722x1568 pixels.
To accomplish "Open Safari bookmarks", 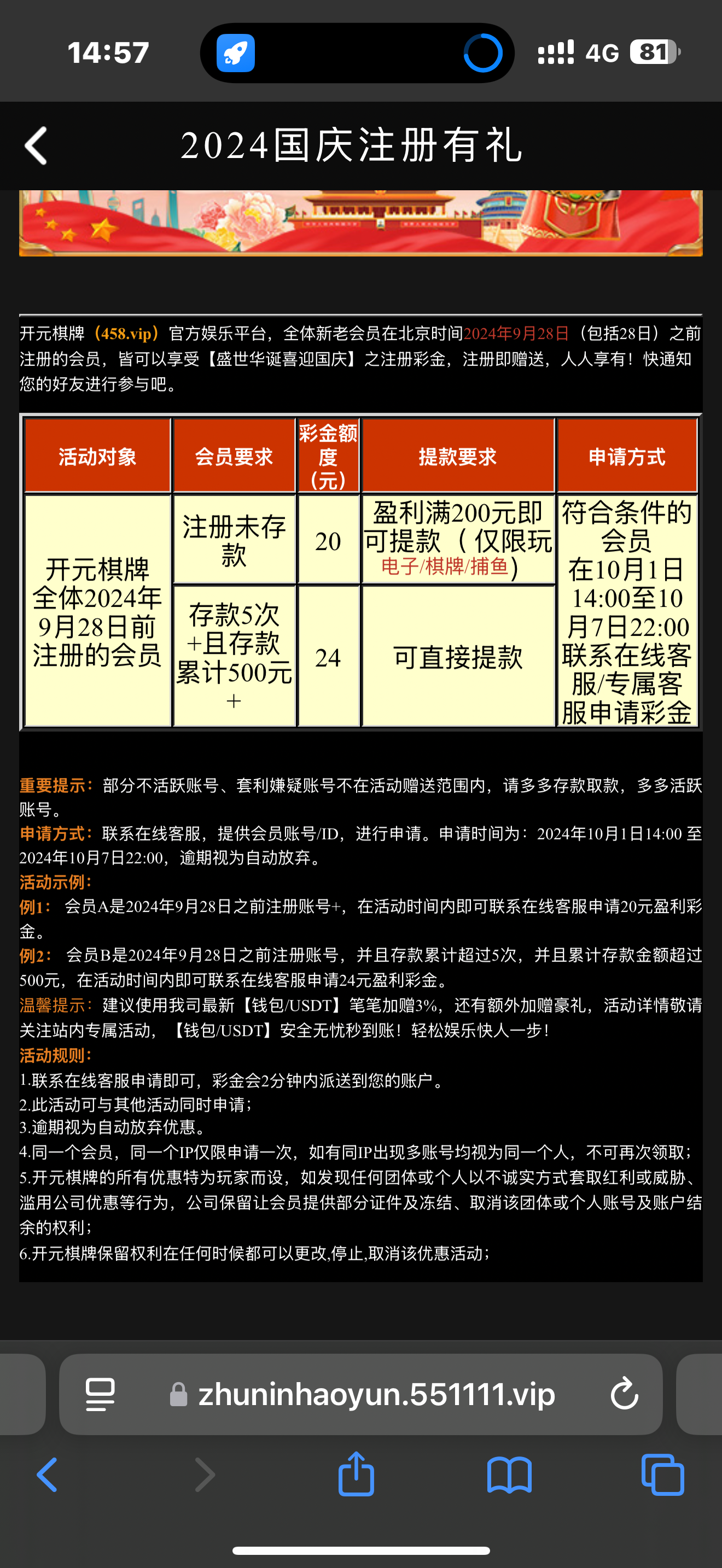I will (x=510, y=1475).
